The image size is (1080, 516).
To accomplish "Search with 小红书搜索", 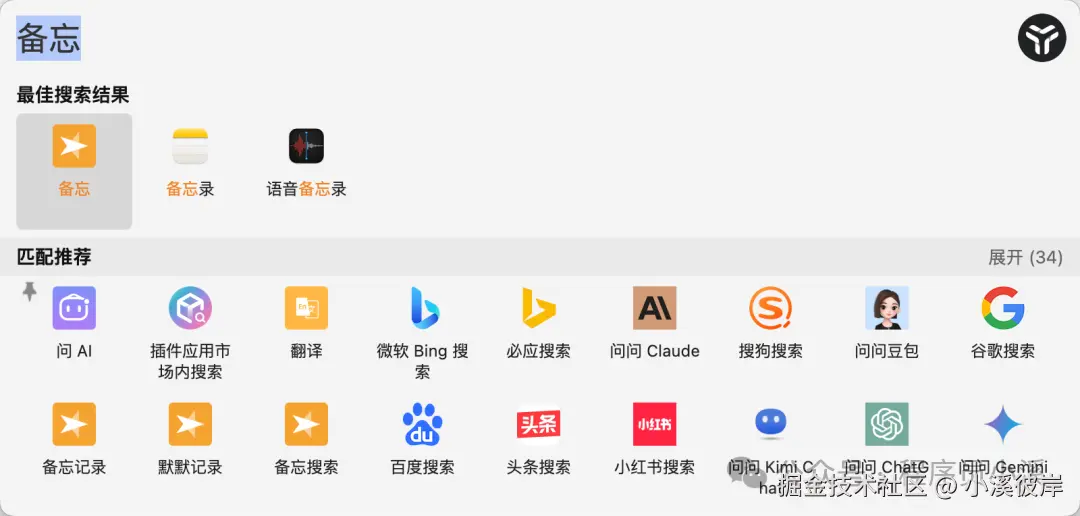I will (654, 437).
